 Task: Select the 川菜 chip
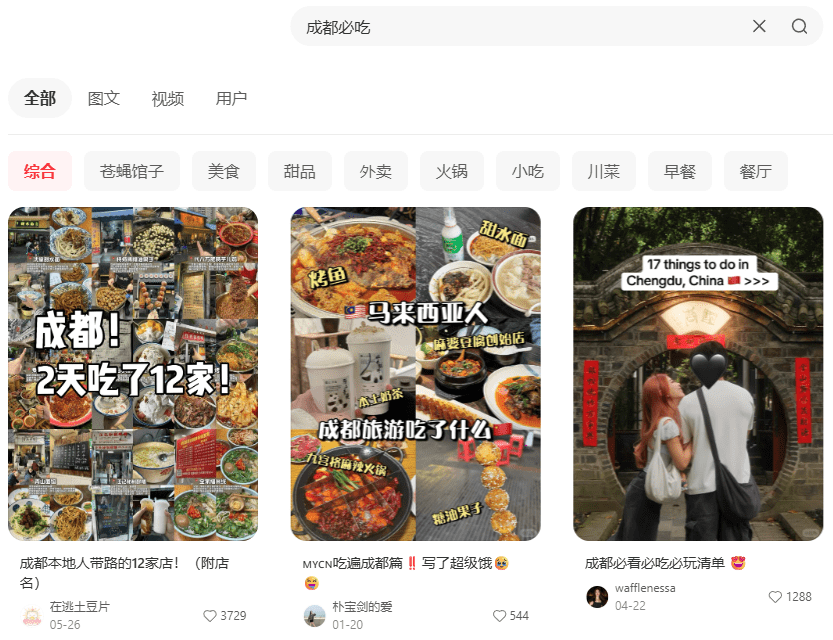tap(604, 171)
